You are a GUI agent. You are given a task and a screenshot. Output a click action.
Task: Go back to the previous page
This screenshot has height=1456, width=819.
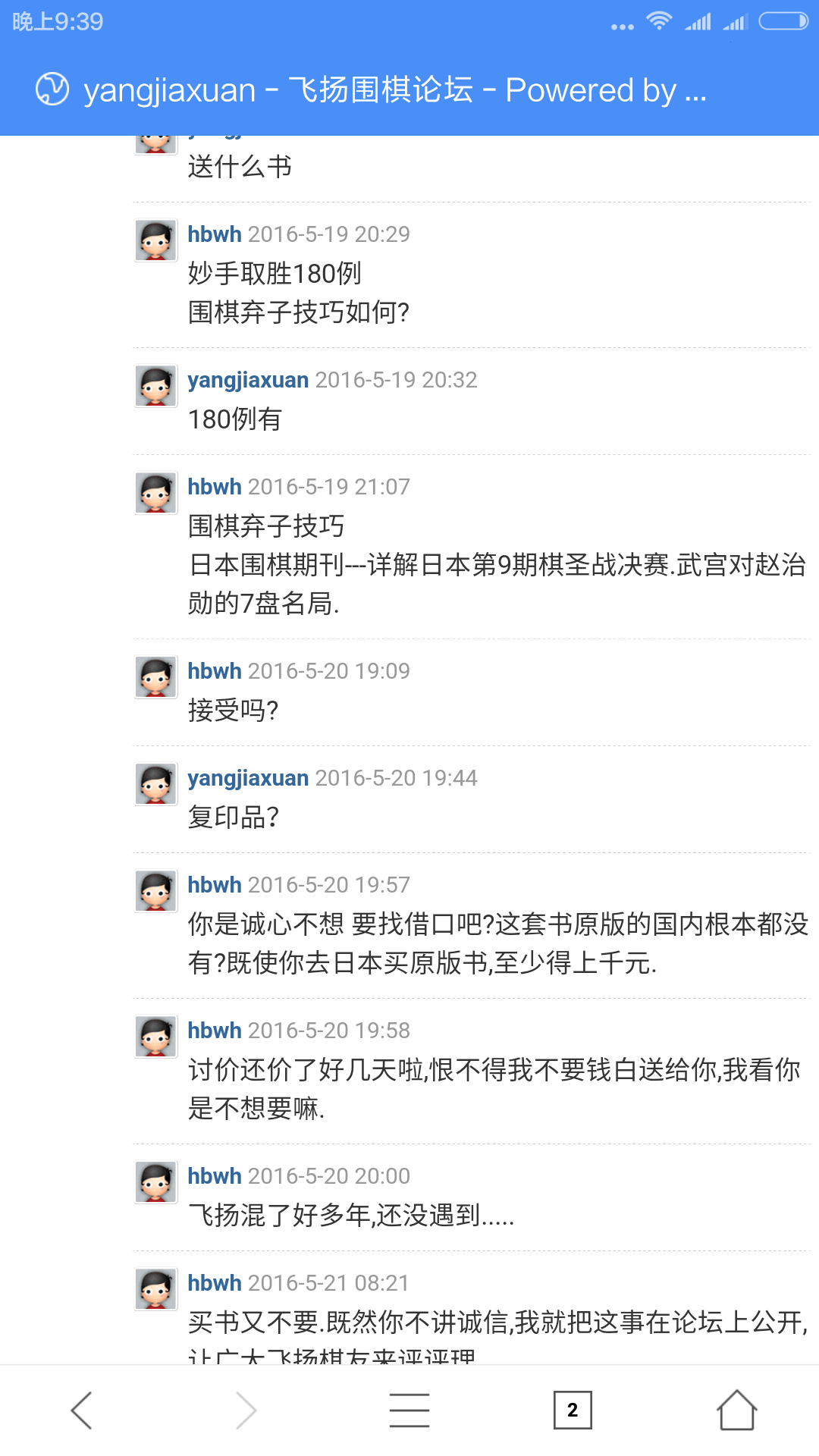click(x=82, y=1410)
